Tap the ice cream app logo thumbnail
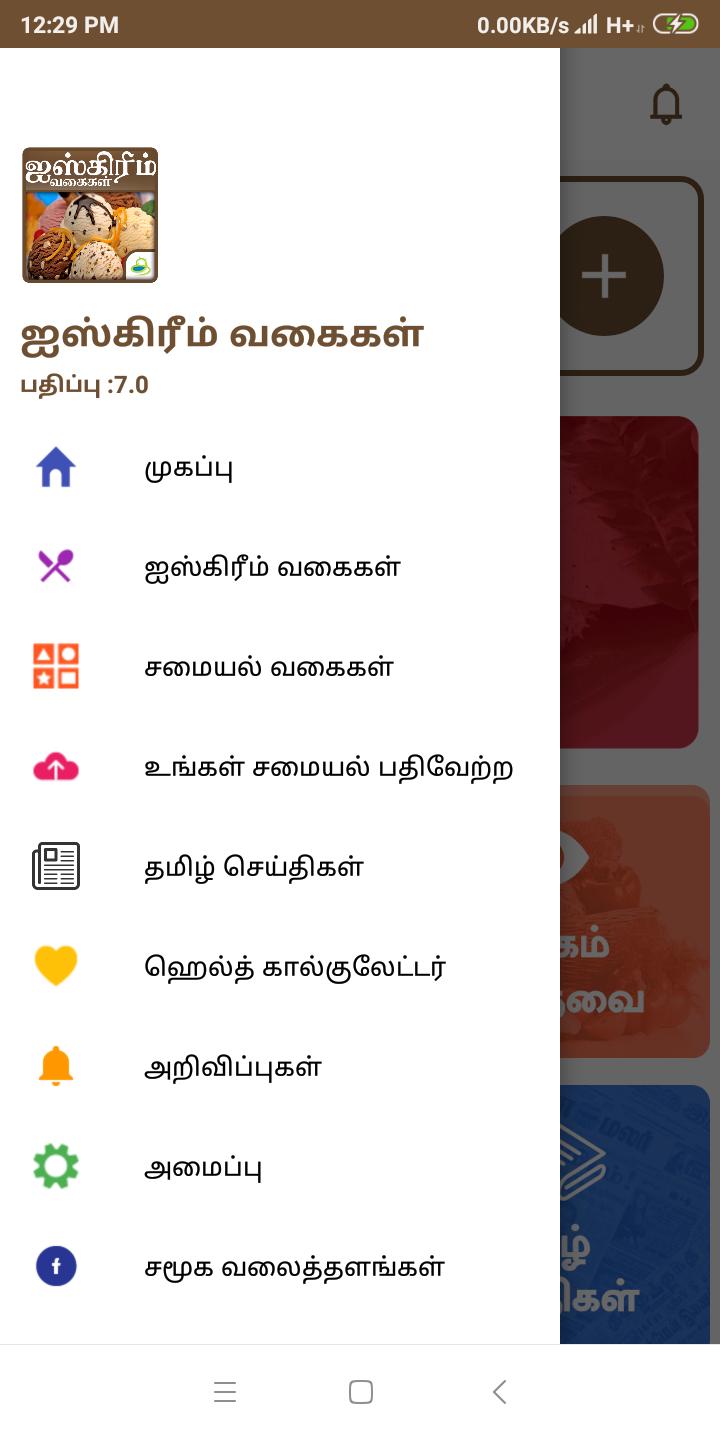 (x=89, y=215)
